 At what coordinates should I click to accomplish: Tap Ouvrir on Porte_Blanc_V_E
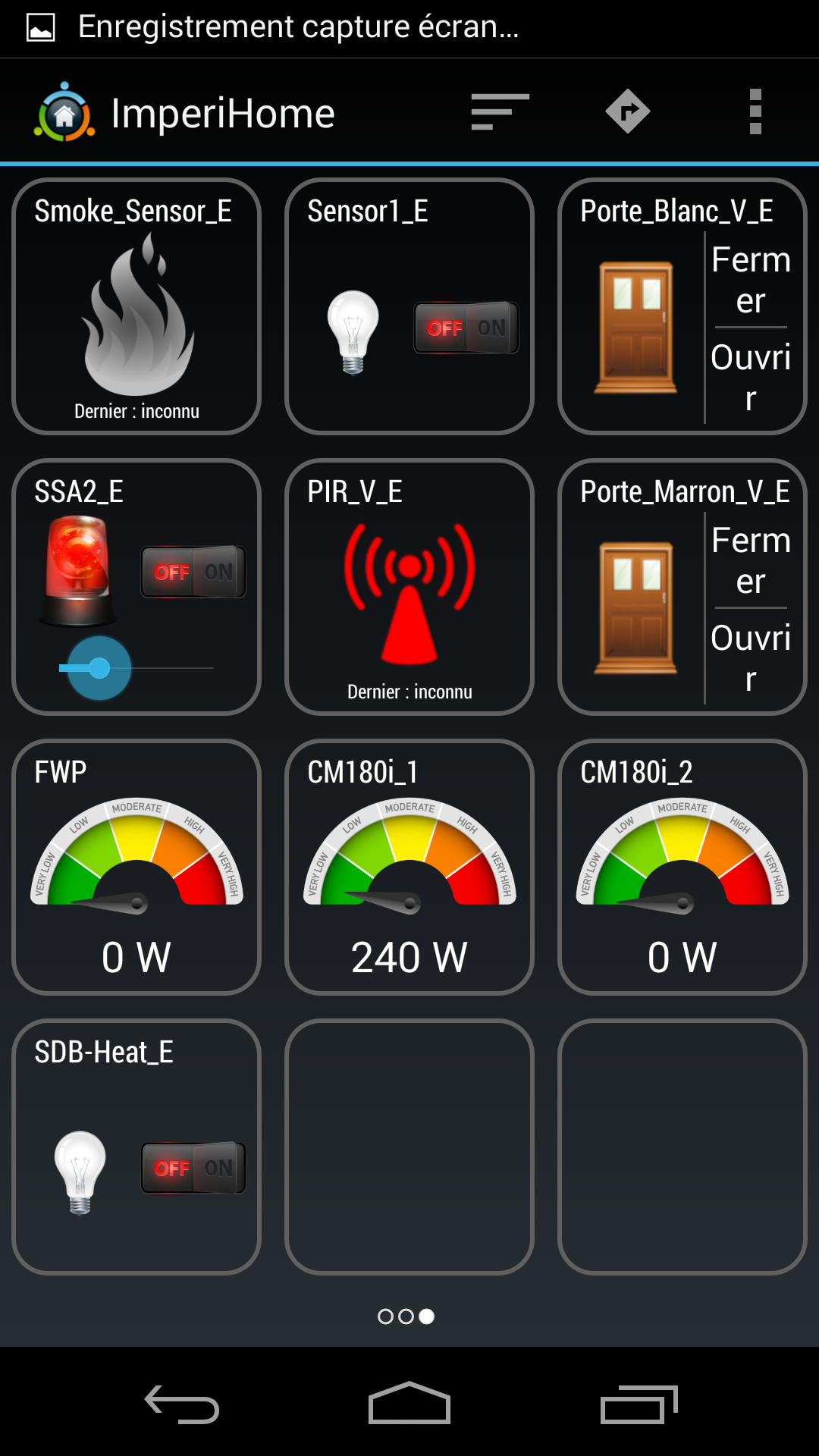pyautogui.click(x=751, y=377)
